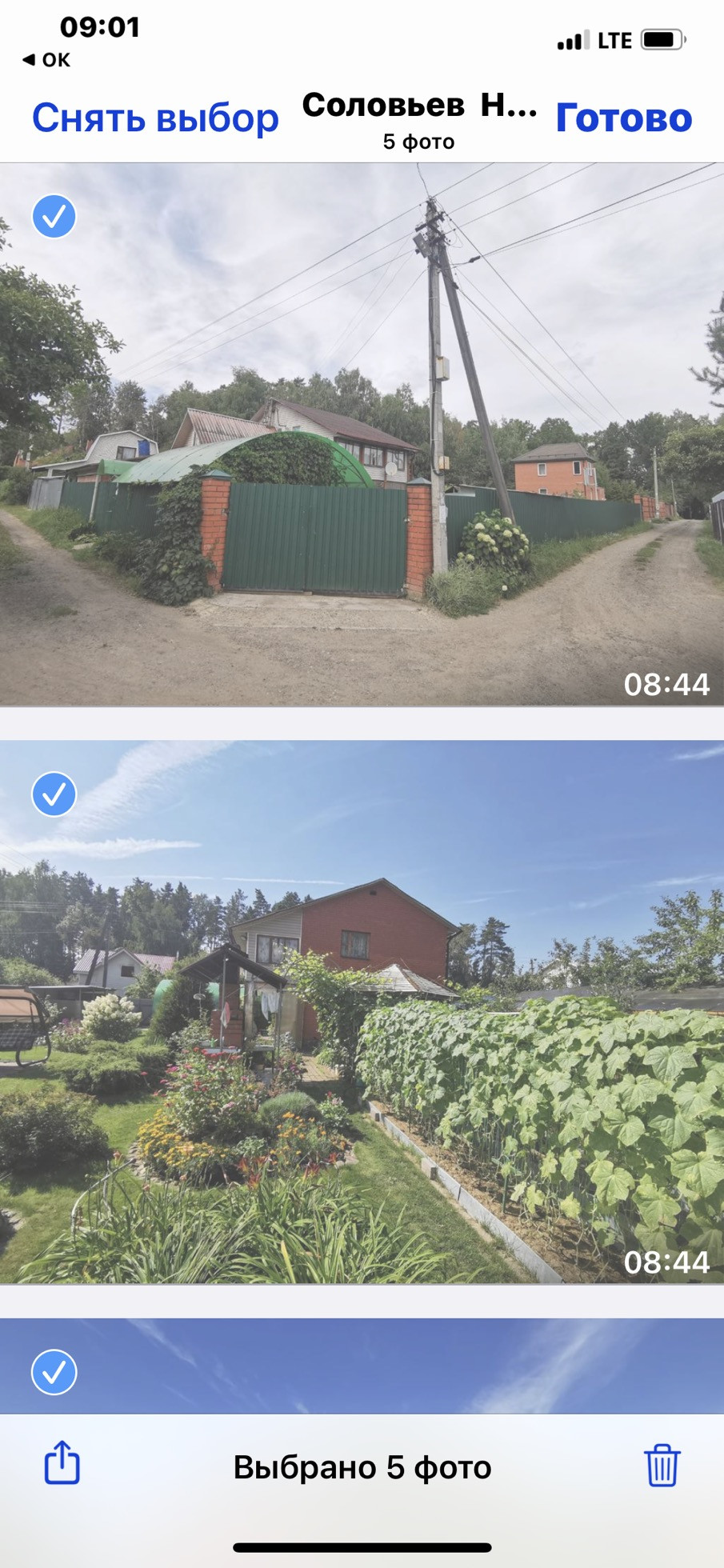Image resolution: width=724 pixels, height=1568 pixels.
Task: Tap Готово to finish selection
Action: point(623,118)
